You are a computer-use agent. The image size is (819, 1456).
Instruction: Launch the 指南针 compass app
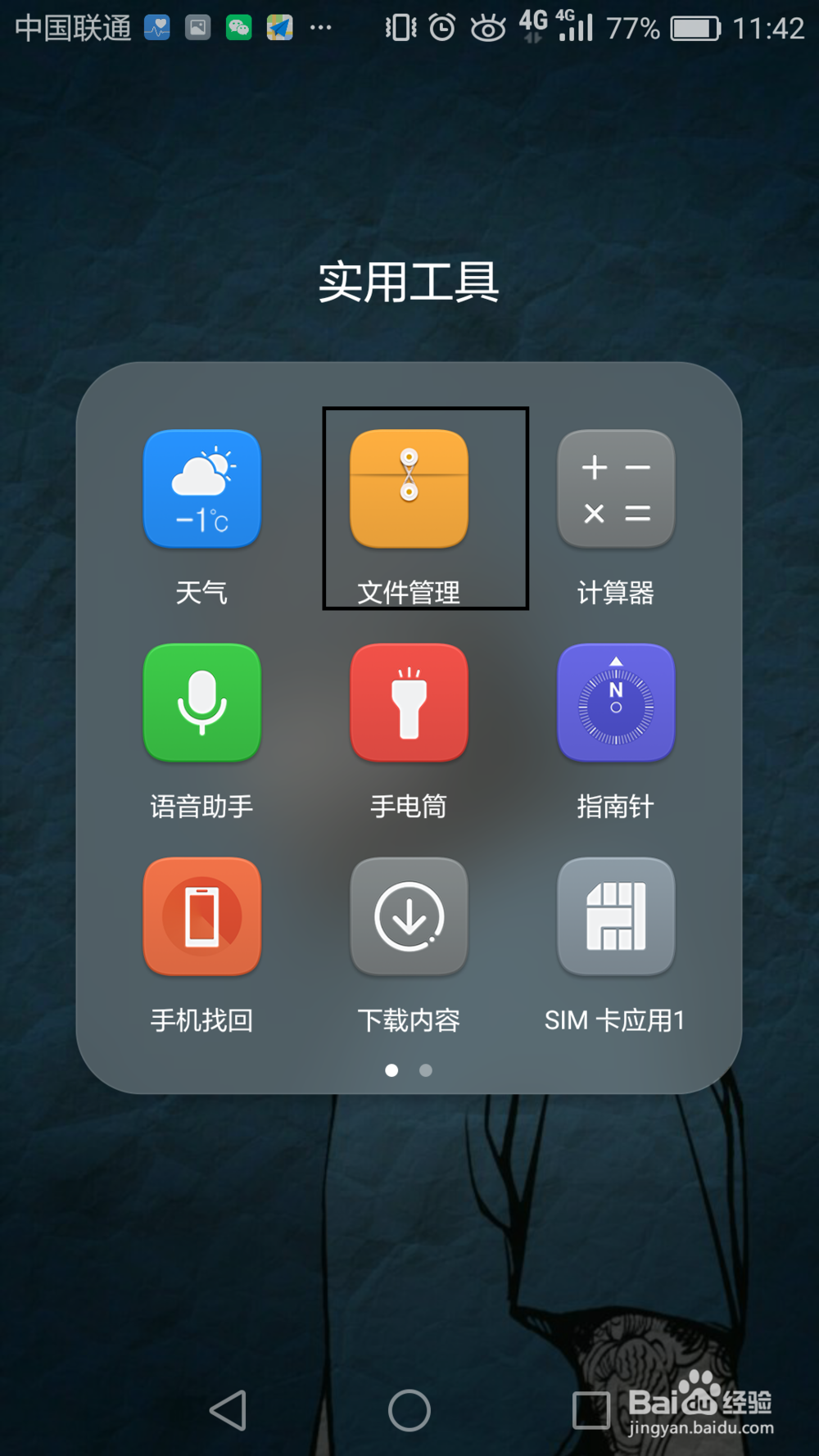point(616,703)
